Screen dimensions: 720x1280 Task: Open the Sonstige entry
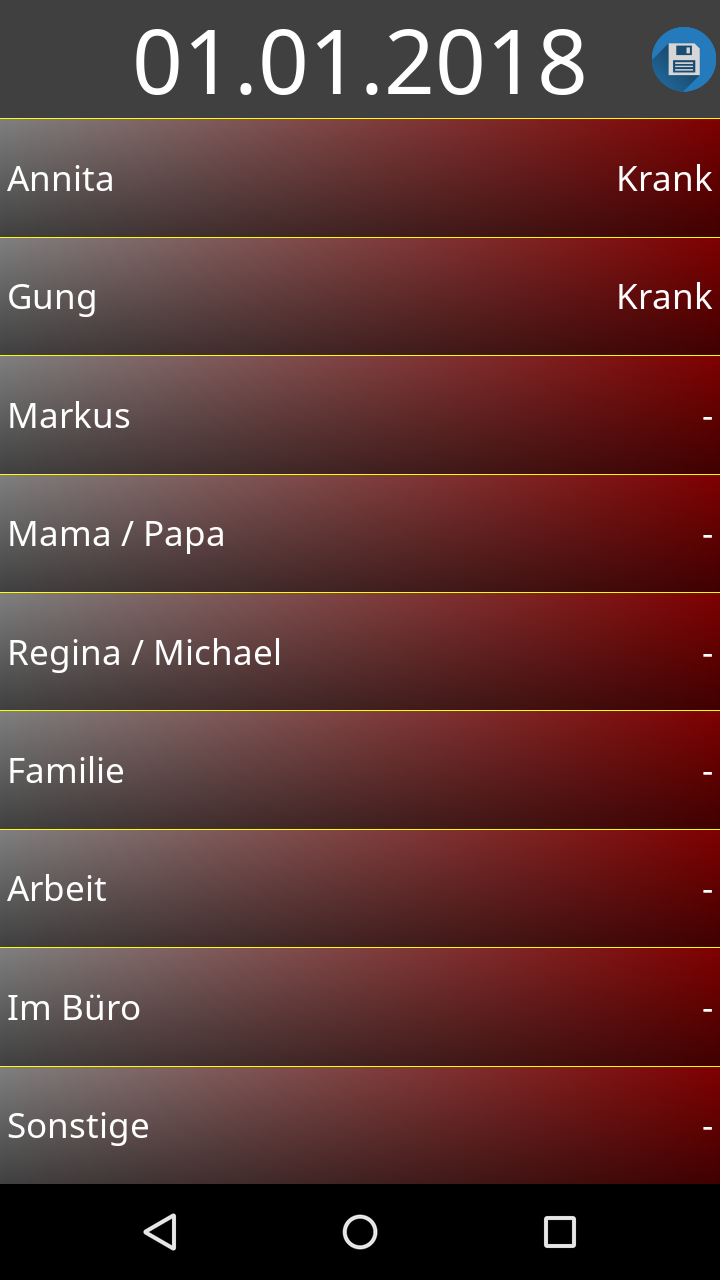point(360,1126)
